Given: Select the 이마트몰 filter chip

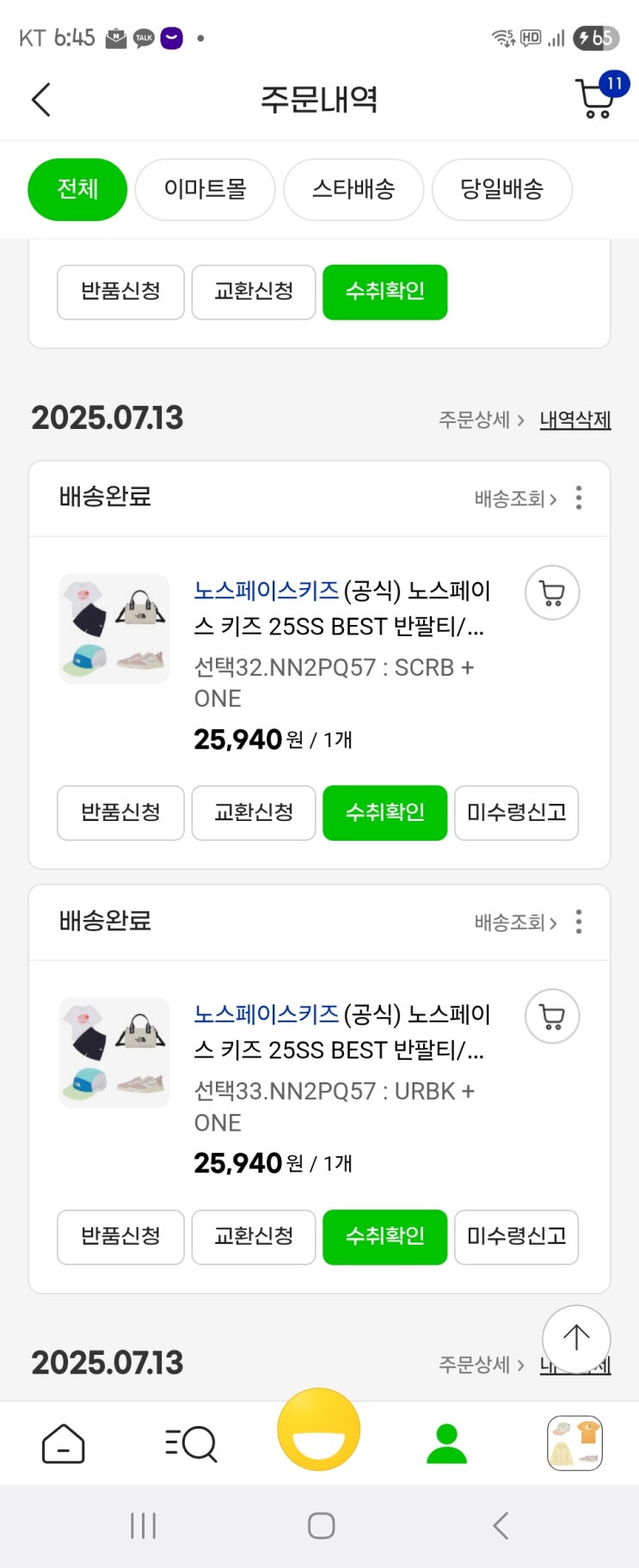Looking at the screenshot, I should (206, 189).
